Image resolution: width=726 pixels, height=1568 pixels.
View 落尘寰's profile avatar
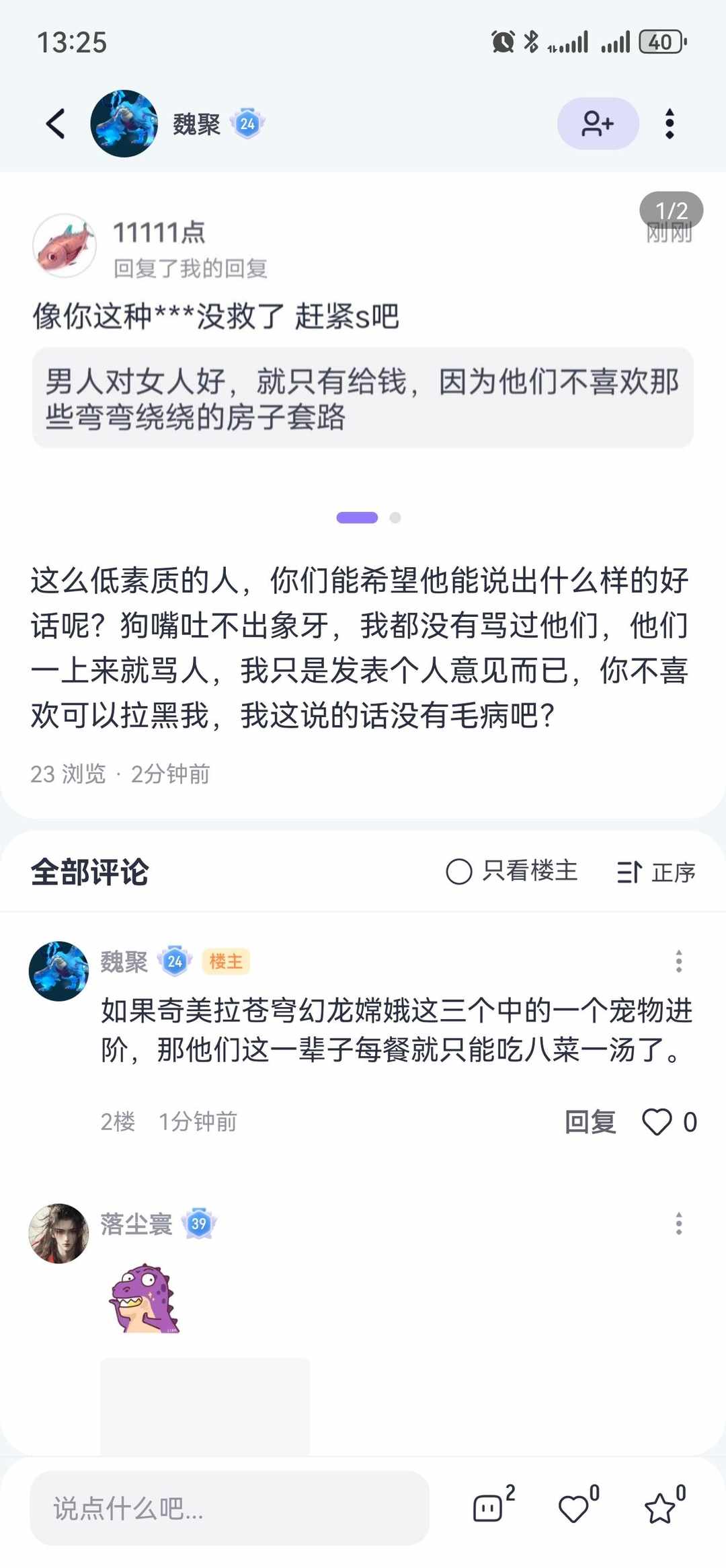click(x=59, y=1233)
